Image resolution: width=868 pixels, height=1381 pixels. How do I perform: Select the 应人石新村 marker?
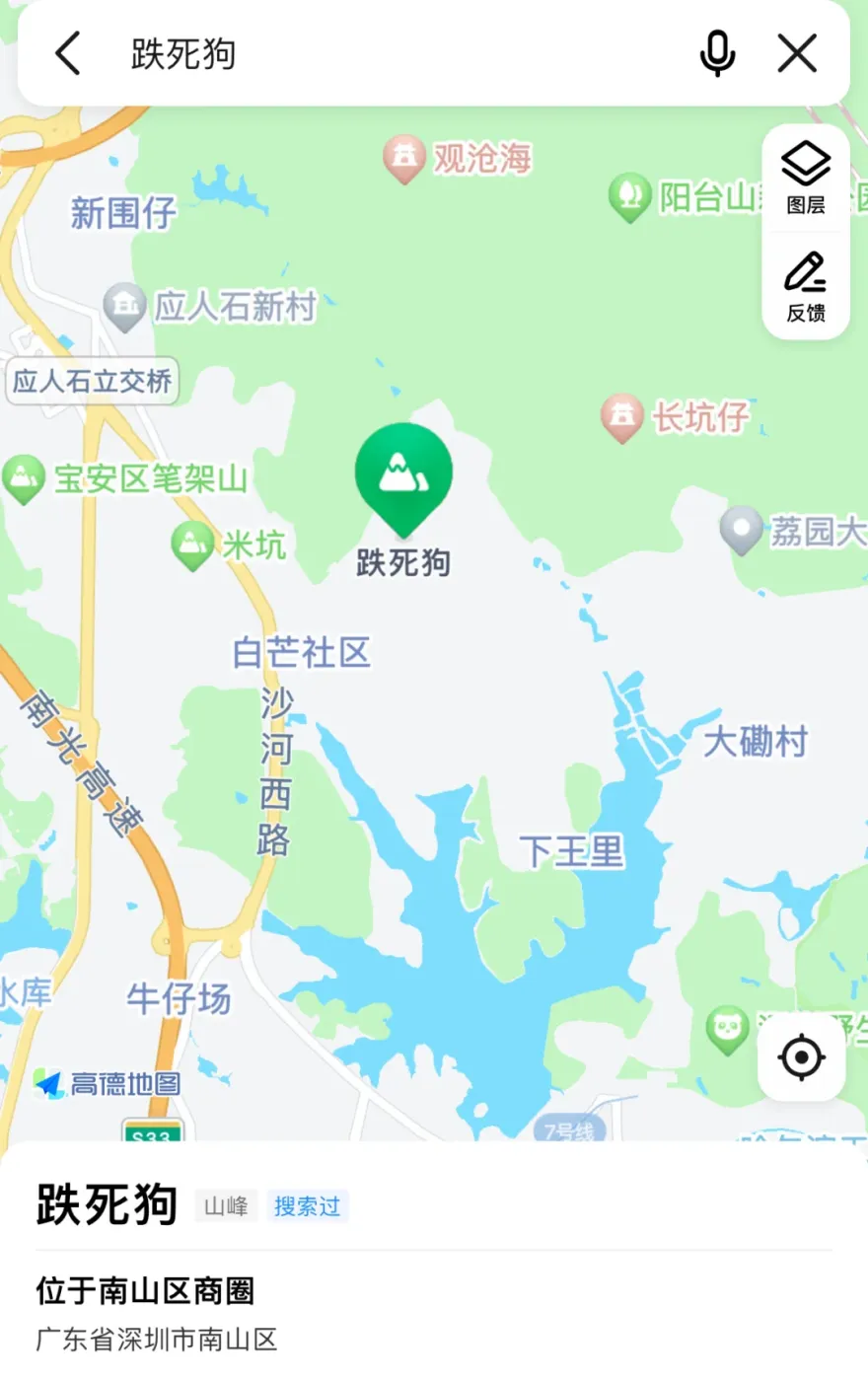click(125, 306)
